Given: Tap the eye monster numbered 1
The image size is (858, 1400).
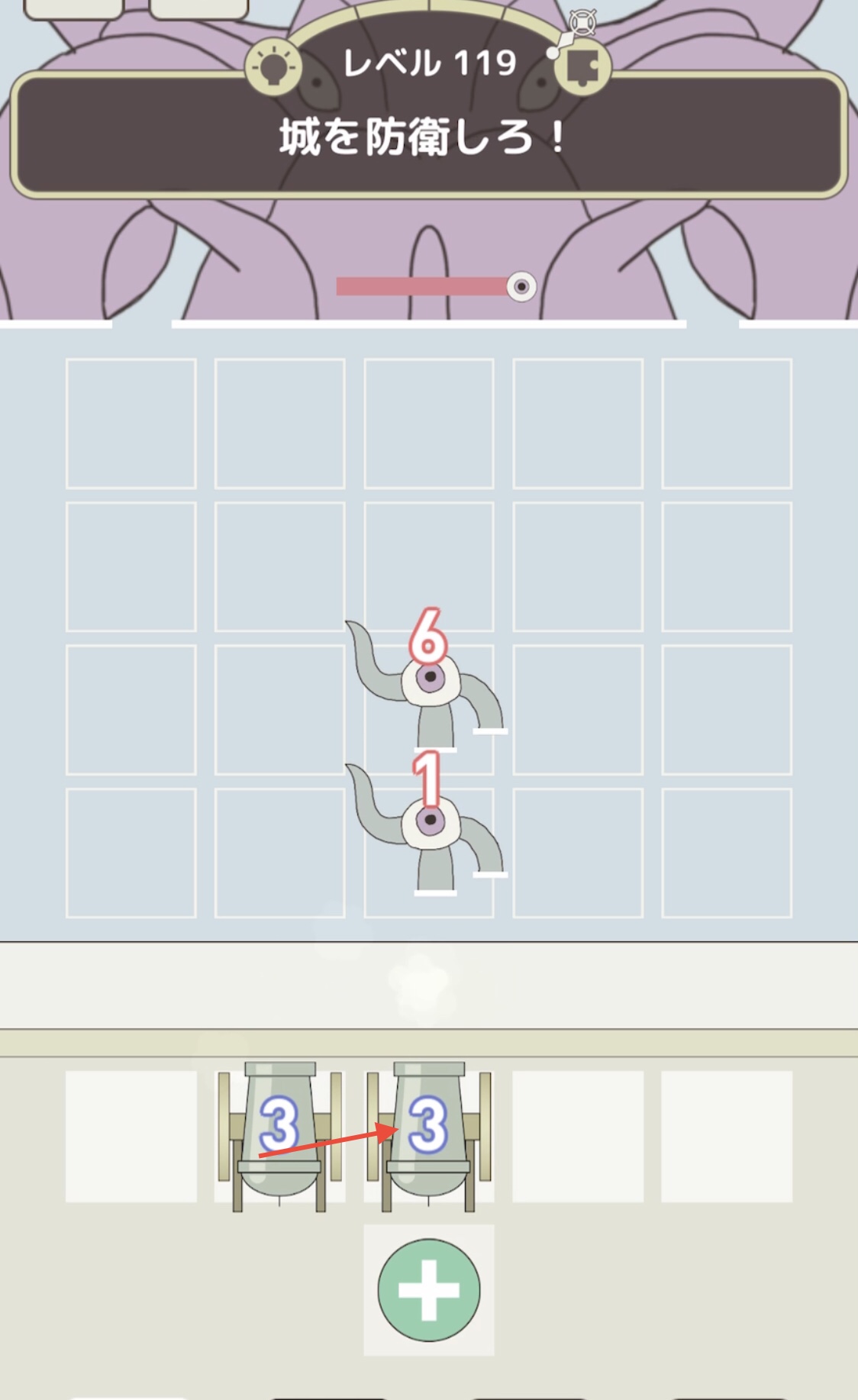Looking at the screenshot, I should click(x=427, y=822).
